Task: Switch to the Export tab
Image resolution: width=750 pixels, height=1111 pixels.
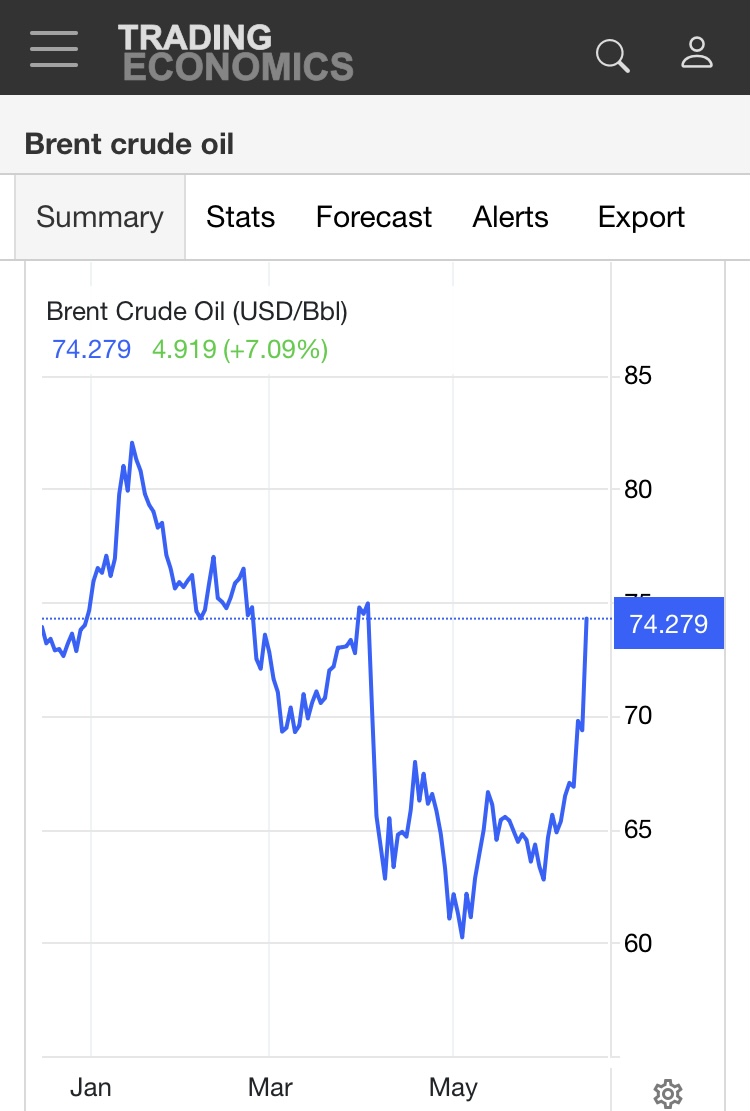Action: pos(641,217)
